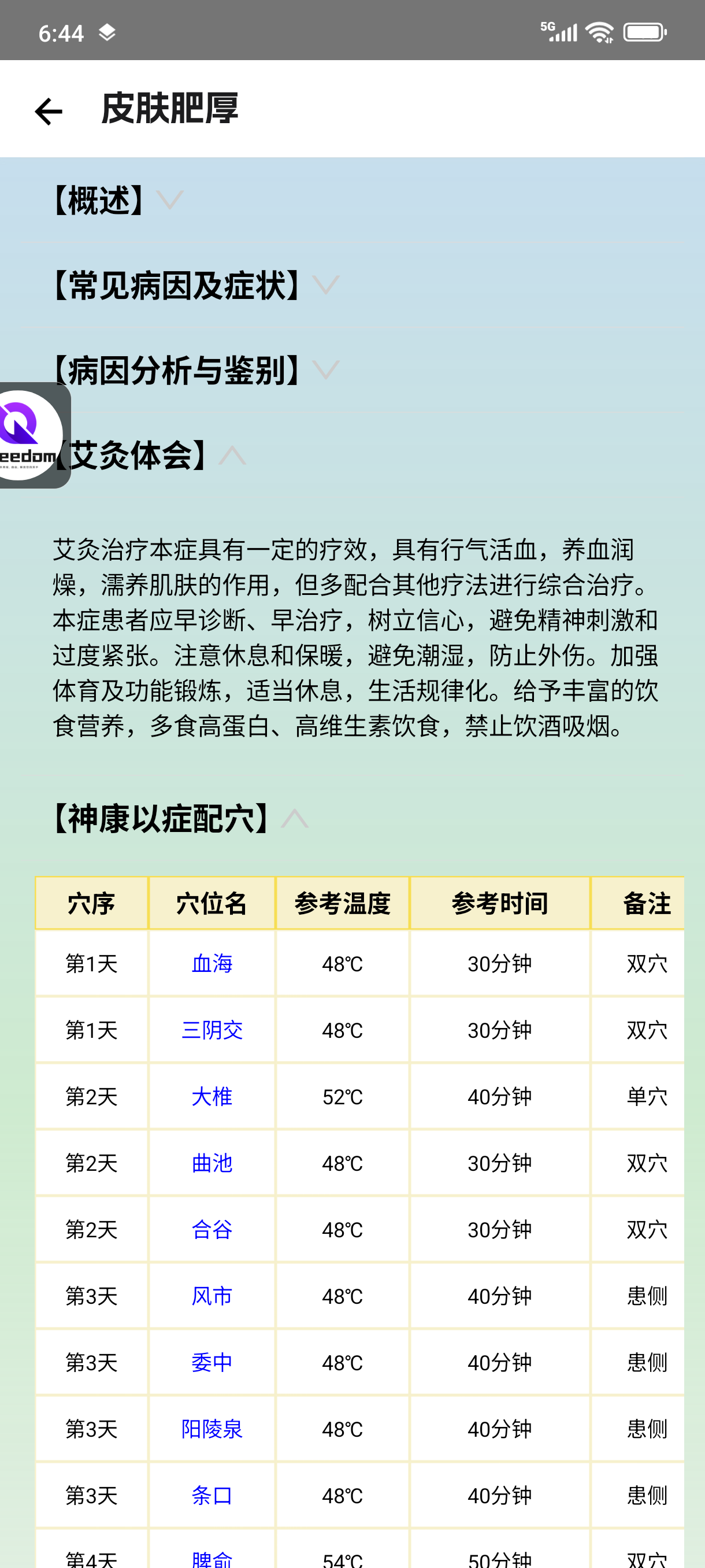Open the 风市 acupoint link
This screenshot has width=705, height=1568.
click(x=211, y=1296)
